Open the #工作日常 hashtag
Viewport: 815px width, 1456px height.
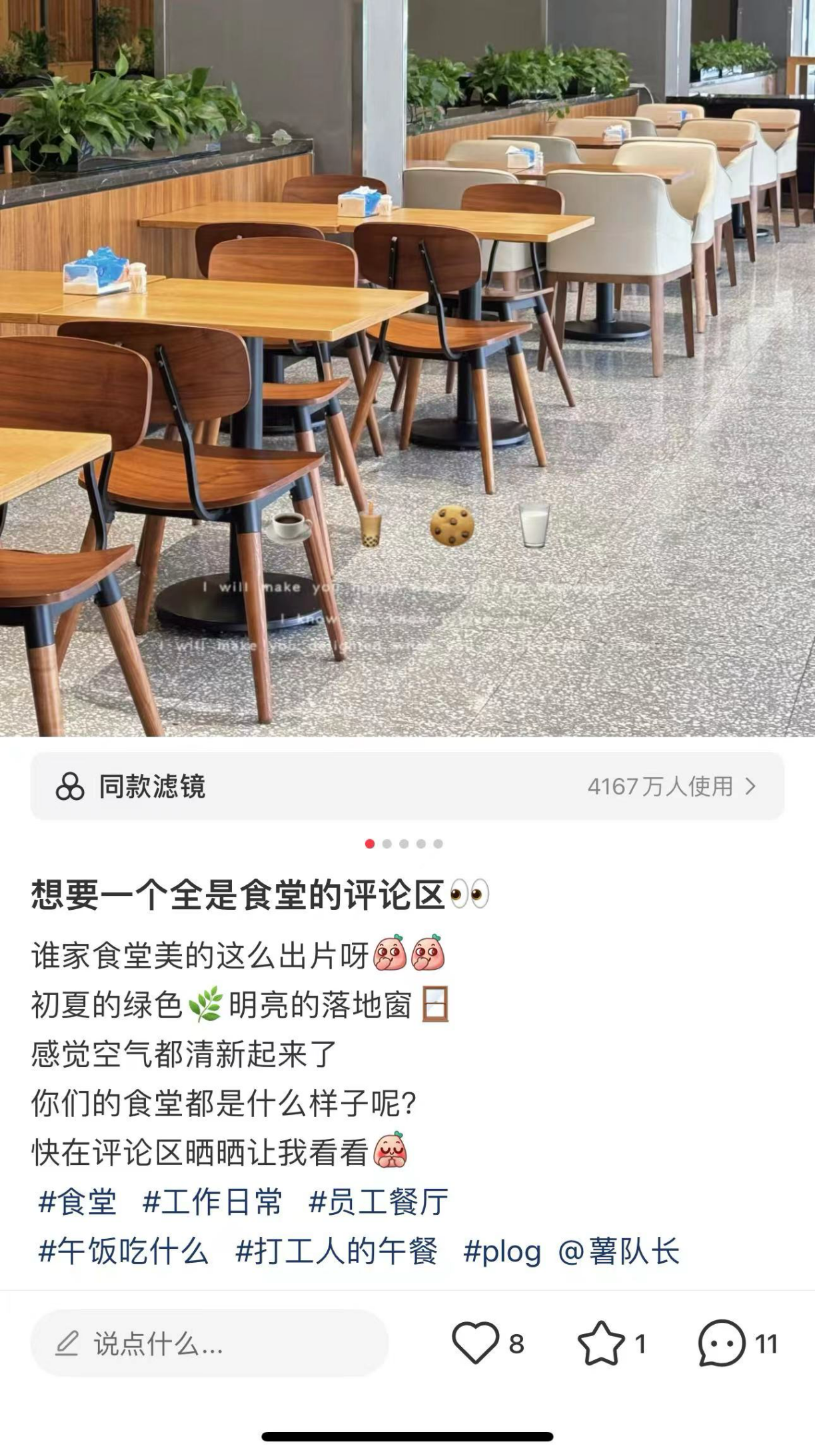click(x=213, y=1202)
